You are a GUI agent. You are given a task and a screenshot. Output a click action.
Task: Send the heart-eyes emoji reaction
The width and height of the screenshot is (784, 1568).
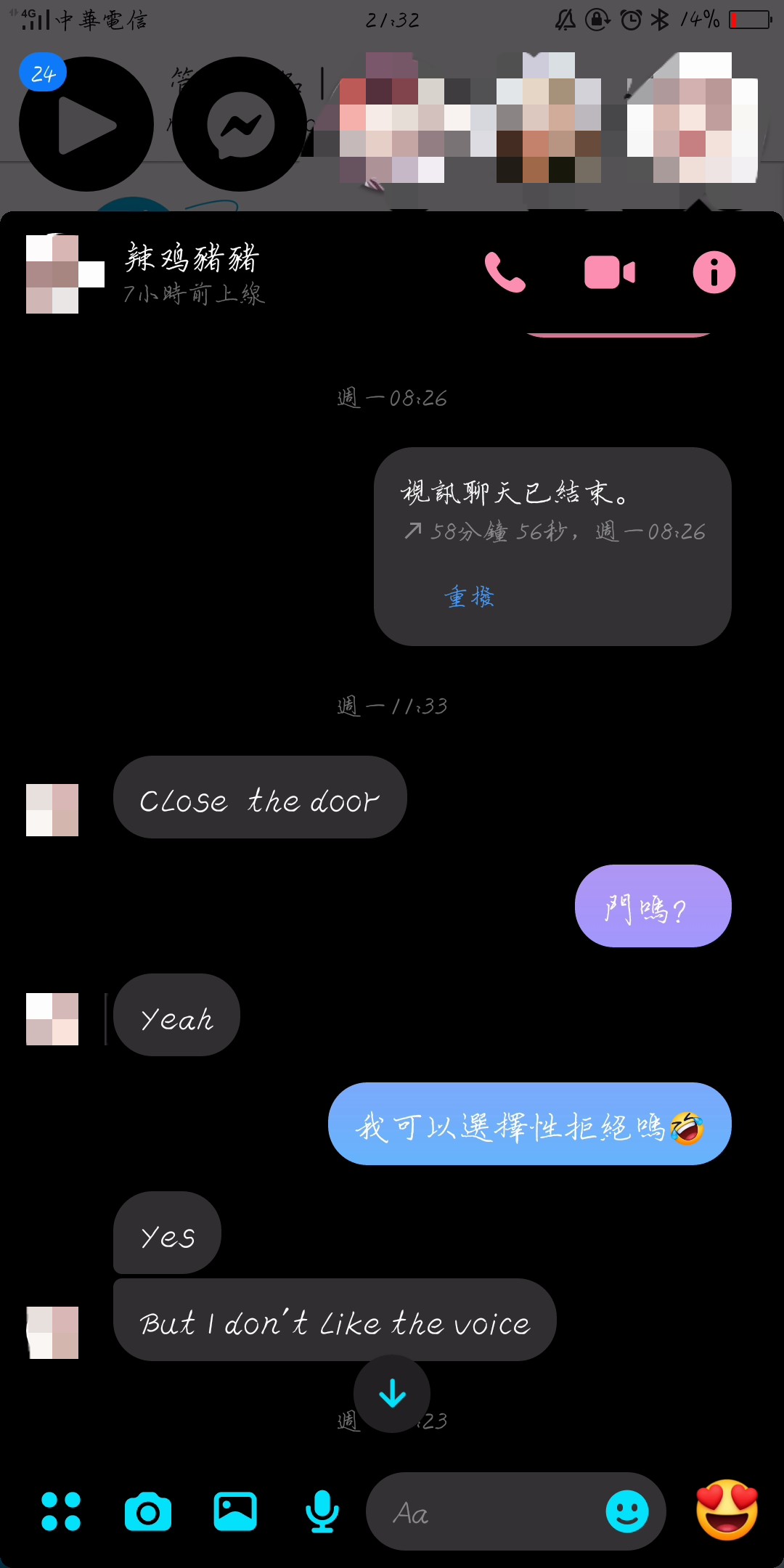[727, 1510]
